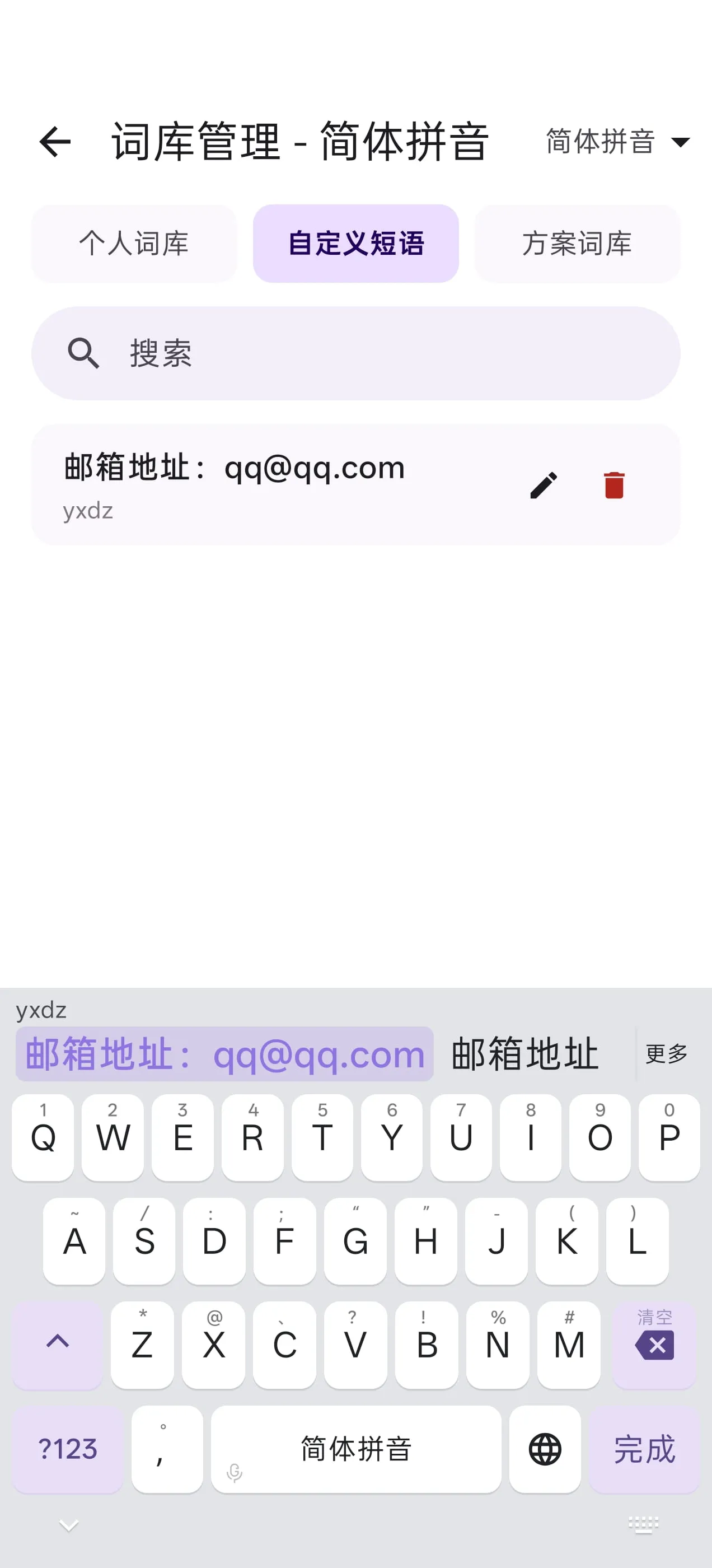Tap the globe language switch key
This screenshot has height=1568, width=712.
coord(545,1449)
